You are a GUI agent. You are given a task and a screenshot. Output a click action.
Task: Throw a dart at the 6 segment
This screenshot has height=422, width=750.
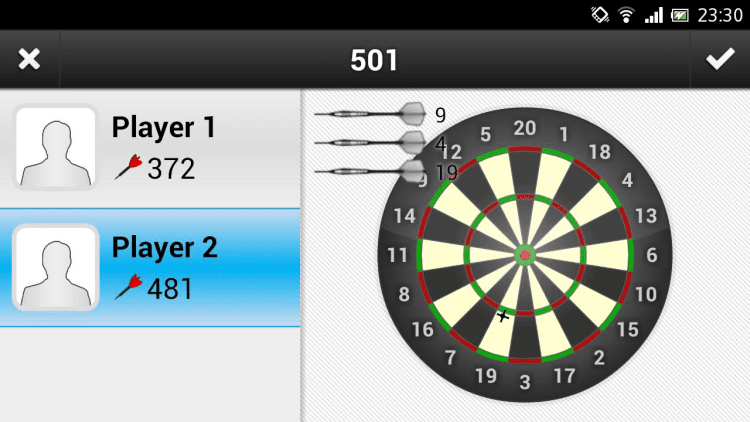[x=590, y=255]
